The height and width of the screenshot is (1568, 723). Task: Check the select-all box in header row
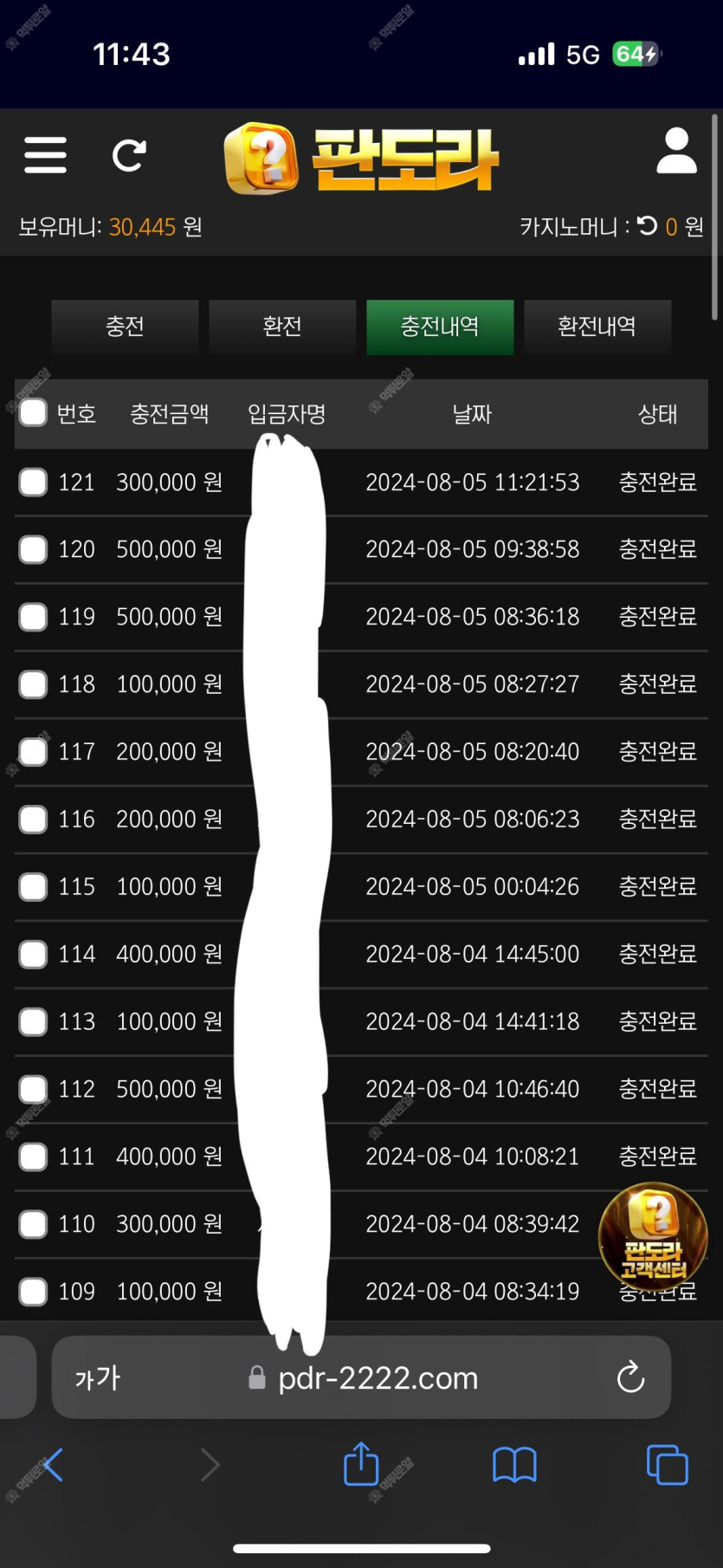tap(33, 413)
